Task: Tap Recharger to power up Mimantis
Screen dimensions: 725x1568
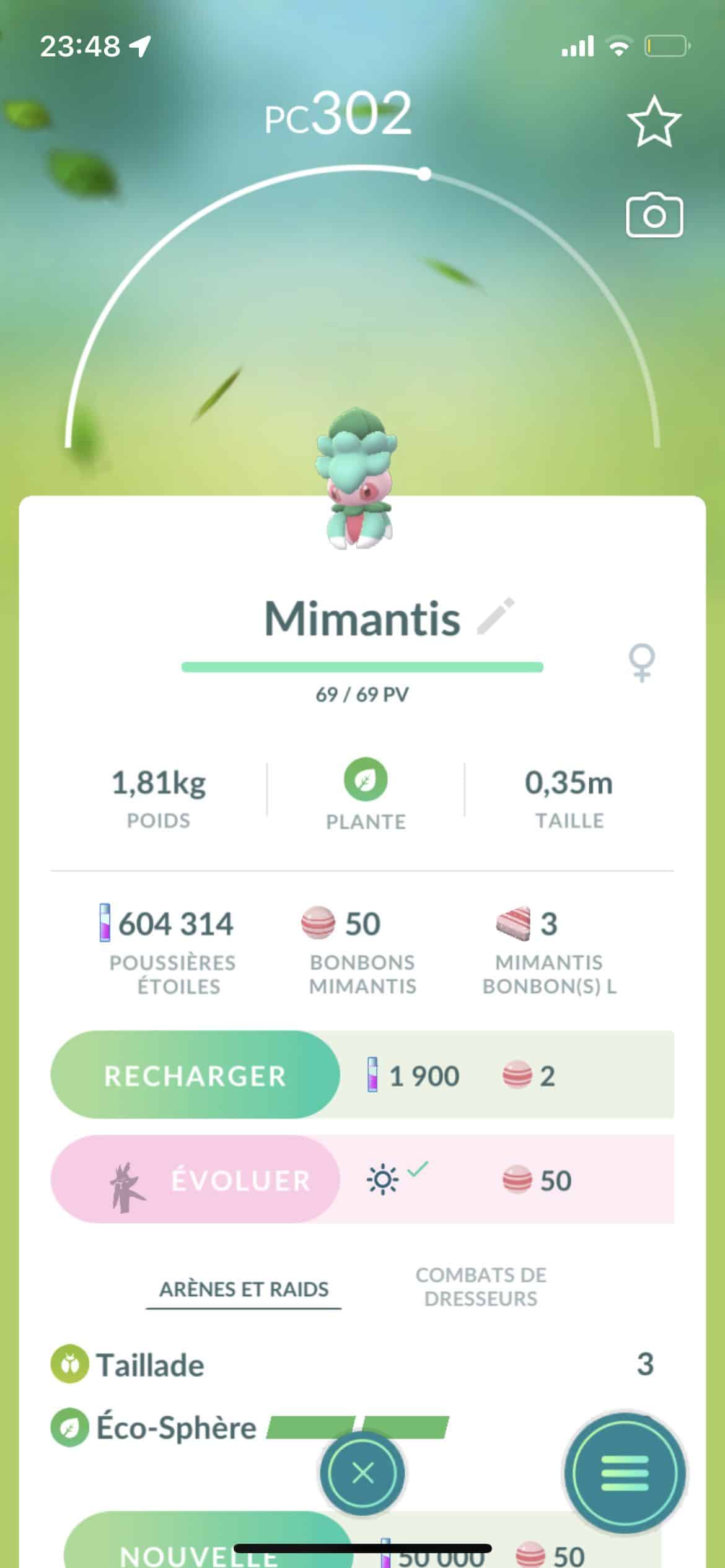Action: (195, 1075)
